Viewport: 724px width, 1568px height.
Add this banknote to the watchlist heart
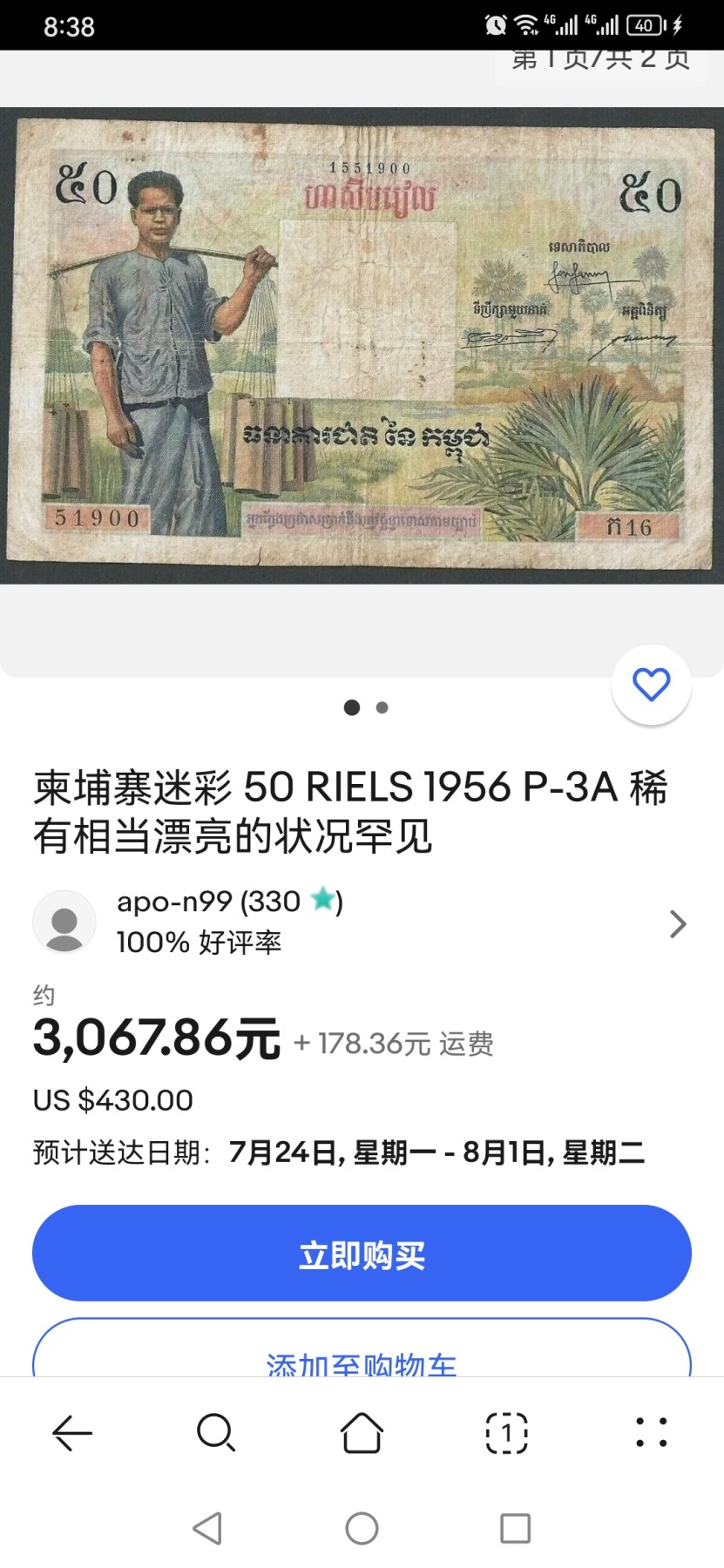(651, 685)
